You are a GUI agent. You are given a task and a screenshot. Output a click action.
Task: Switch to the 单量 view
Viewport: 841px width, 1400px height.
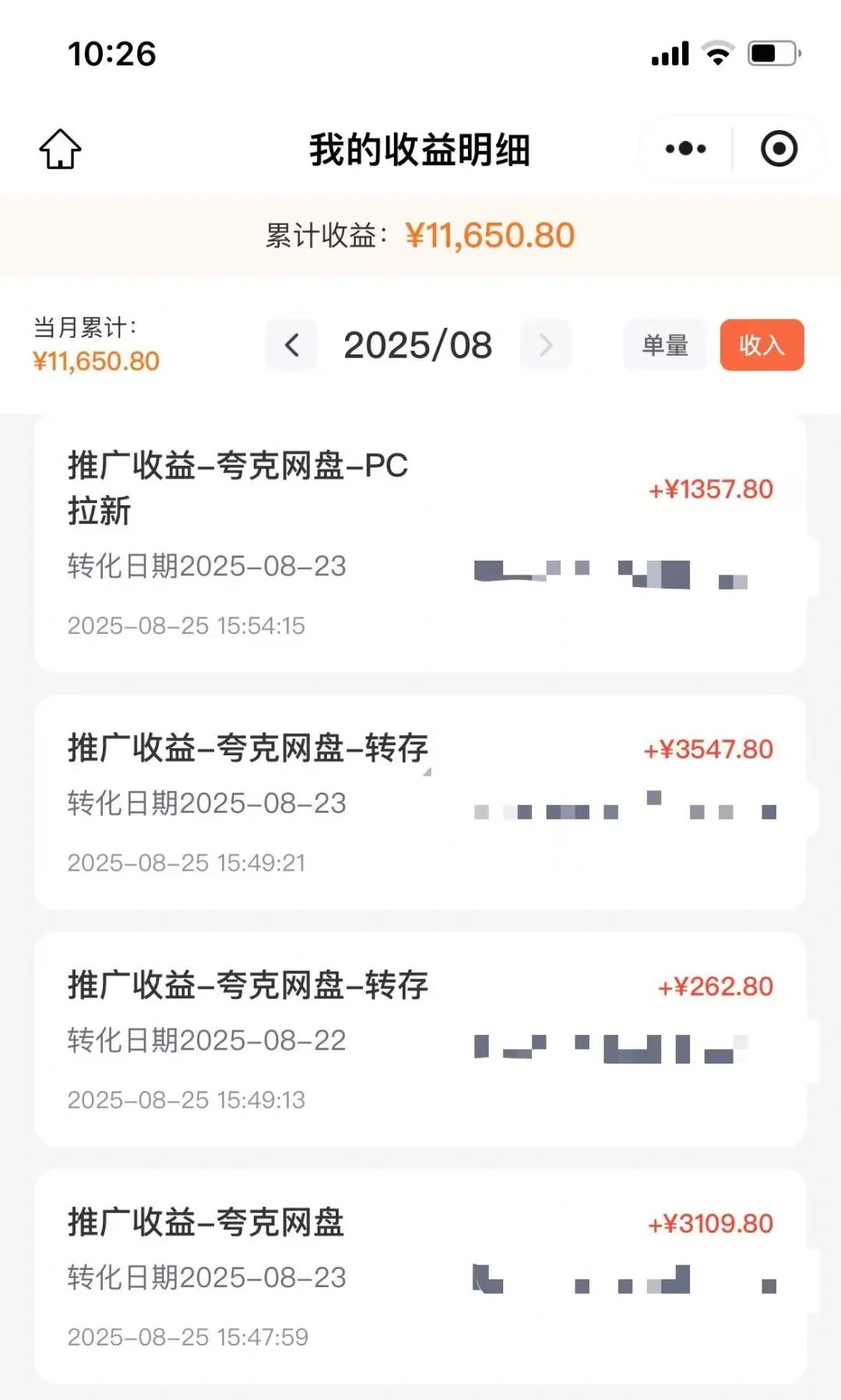(665, 345)
